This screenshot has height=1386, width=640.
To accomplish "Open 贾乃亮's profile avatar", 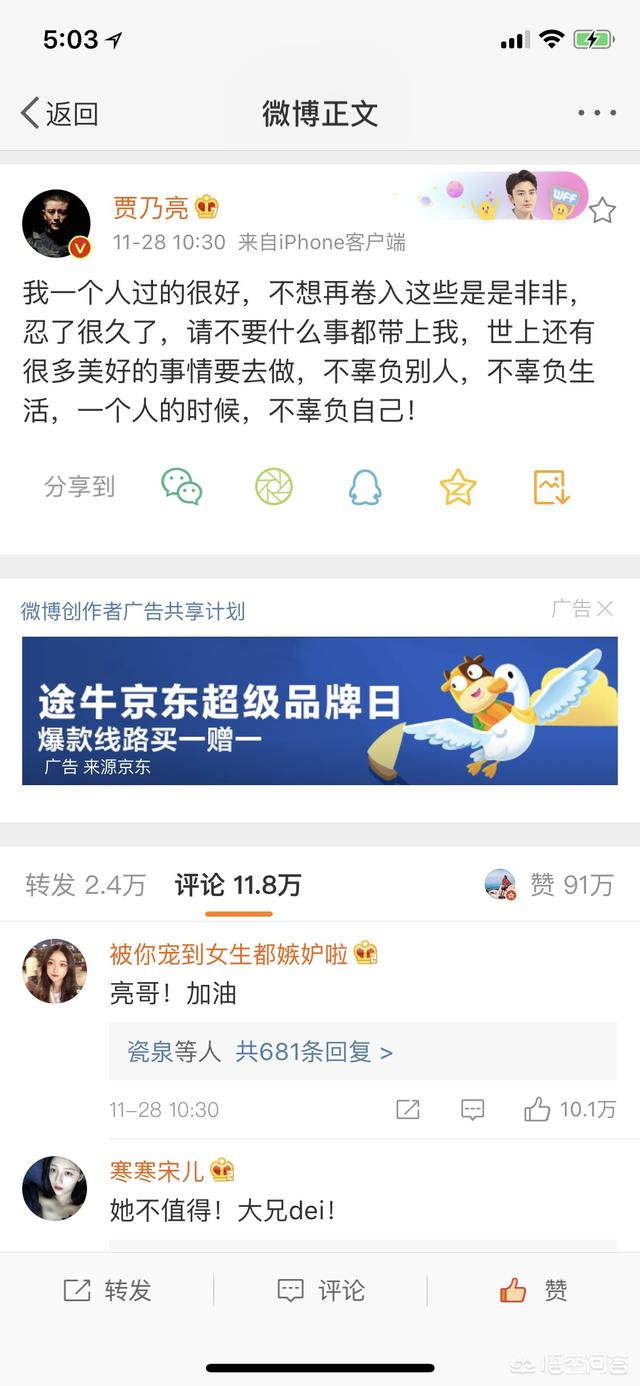I will pyautogui.click(x=56, y=224).
